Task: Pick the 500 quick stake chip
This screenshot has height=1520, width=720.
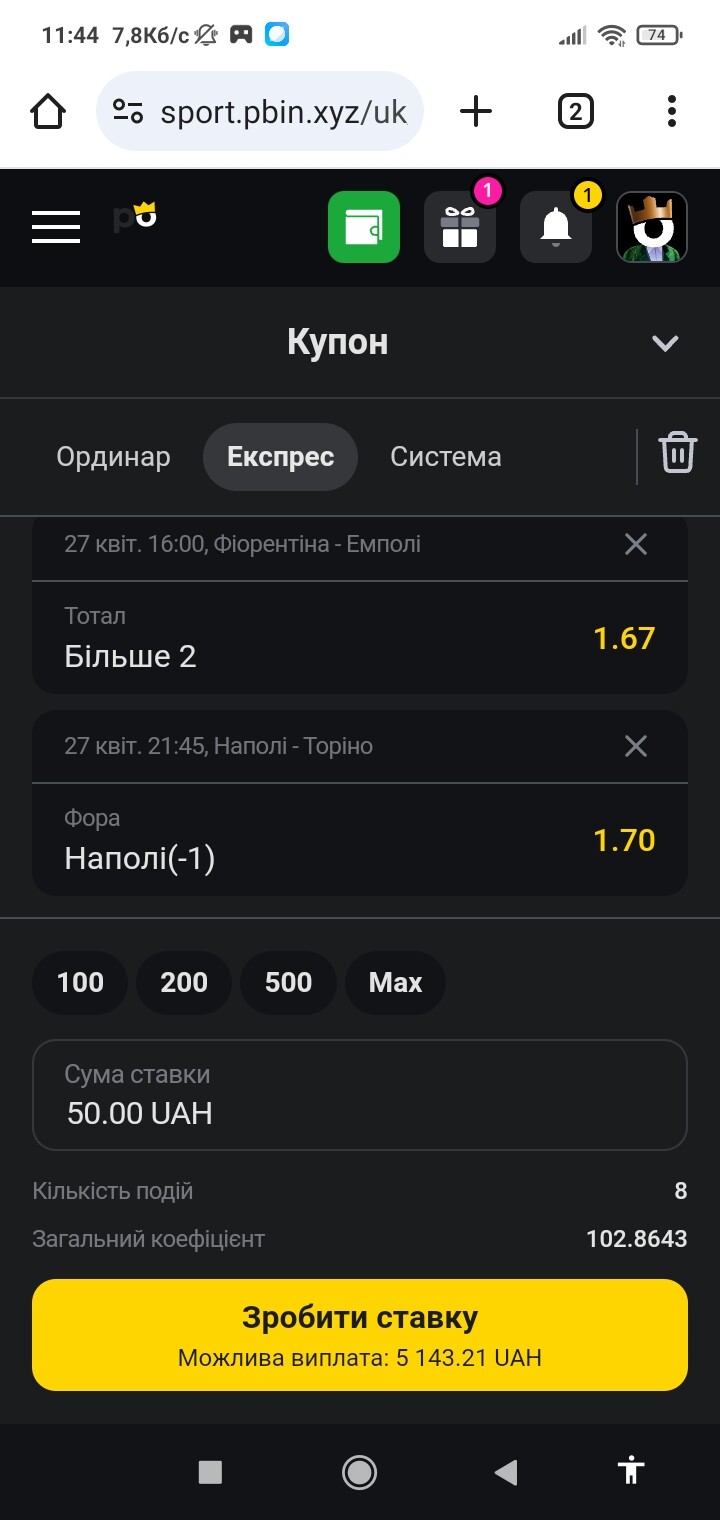Action: coord(288,982)
